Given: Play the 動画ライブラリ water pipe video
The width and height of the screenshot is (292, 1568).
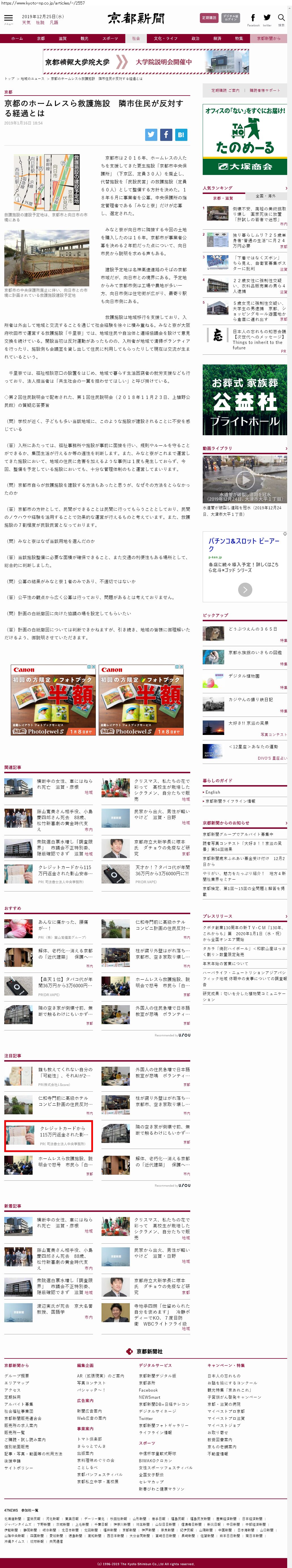Looking at the screenshot, I should point(245,479).
